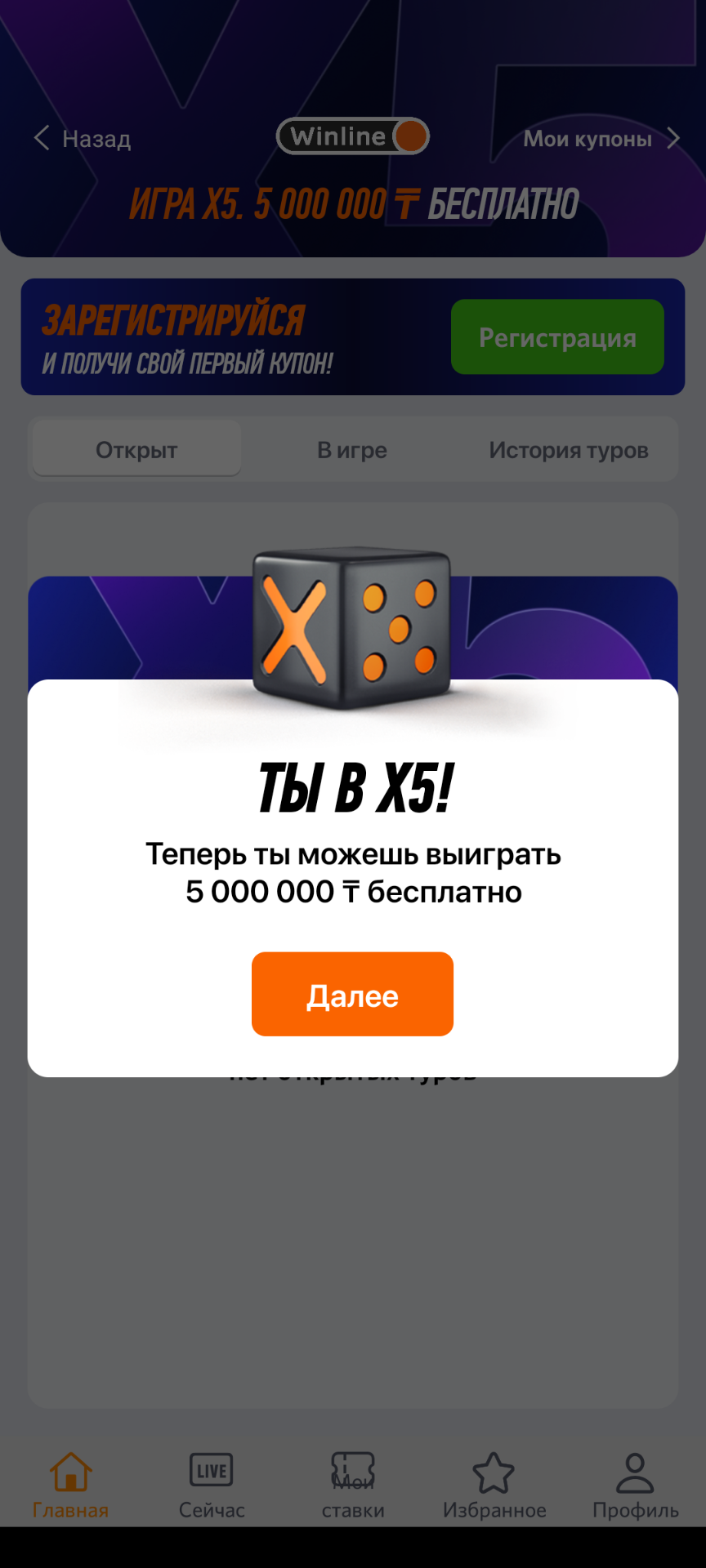
Task: Open the Профиль tab
Action: pyautogui.click(x=635, y=1486)
